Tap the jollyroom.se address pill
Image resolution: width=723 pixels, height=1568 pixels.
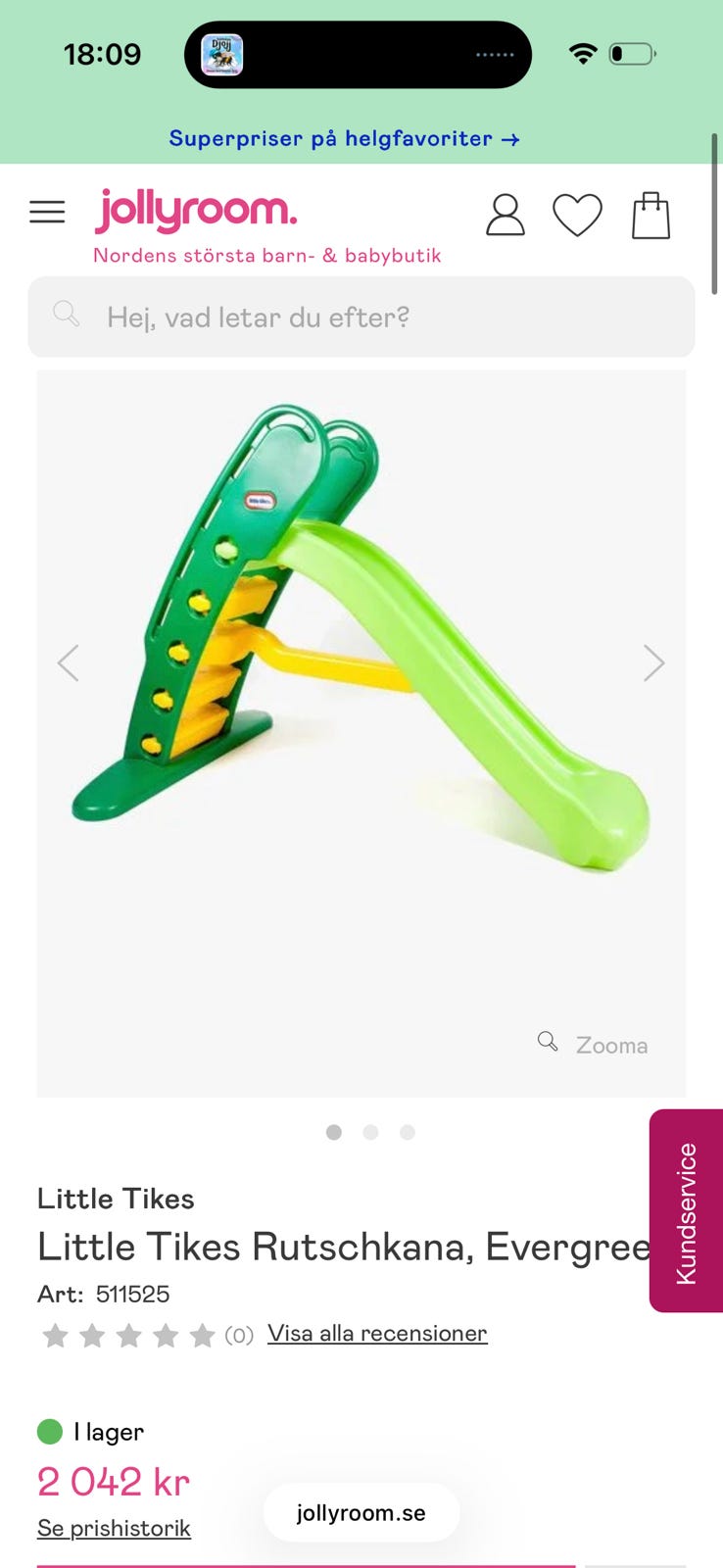361,1513
